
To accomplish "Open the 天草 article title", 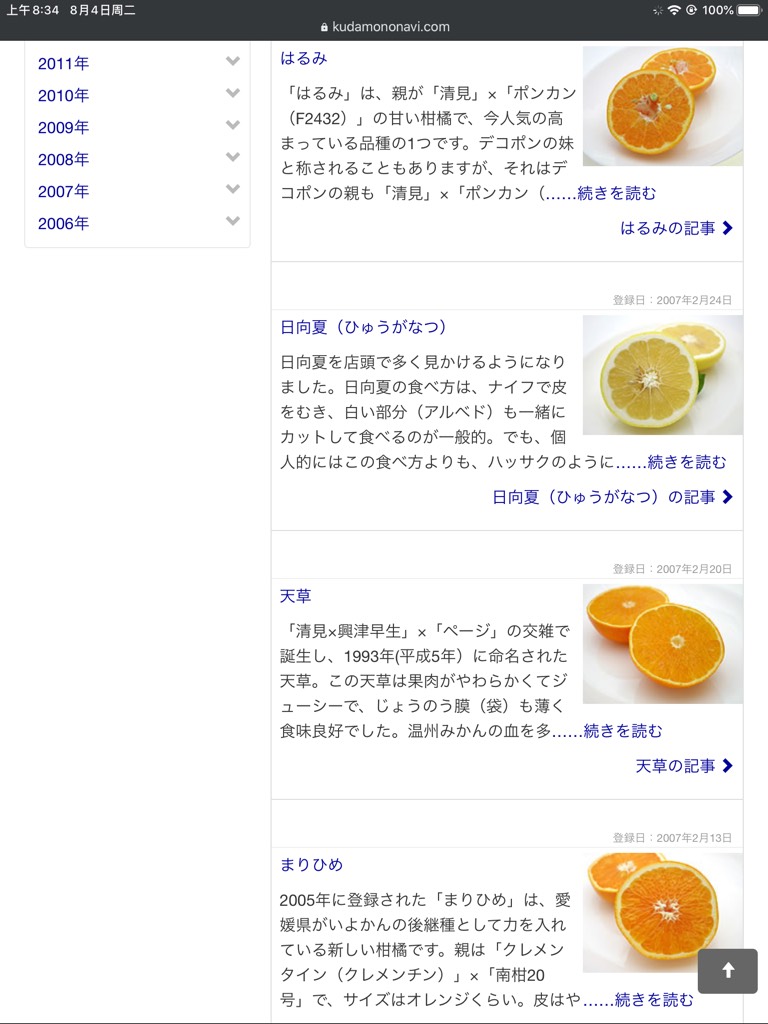I will click(x=296, y=596).
